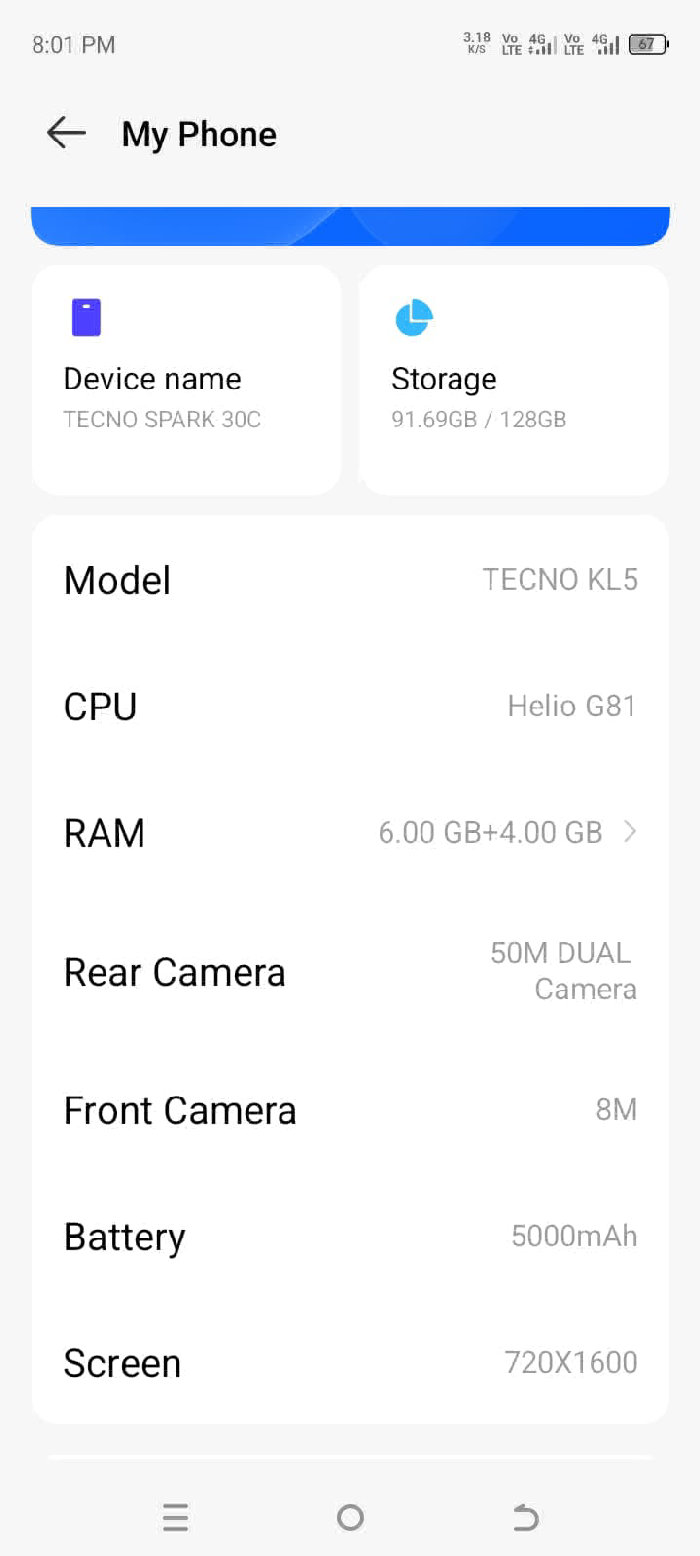Go back from My Phone screen
The image size is (700, 1556).
66,133
